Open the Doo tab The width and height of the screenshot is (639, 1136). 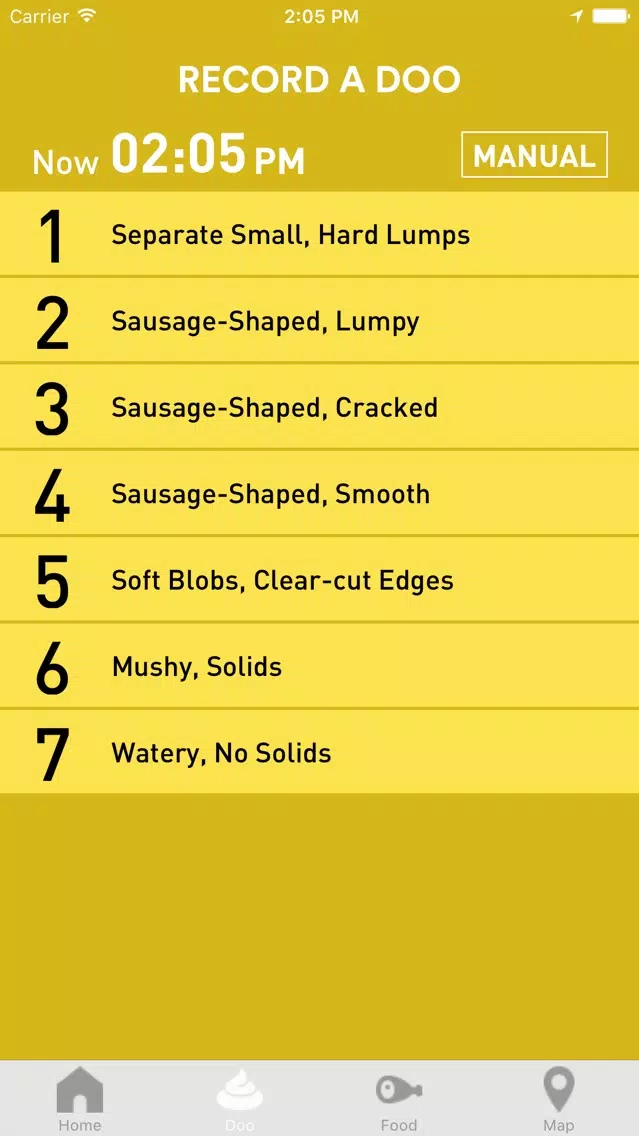(x=240, y=1099)
